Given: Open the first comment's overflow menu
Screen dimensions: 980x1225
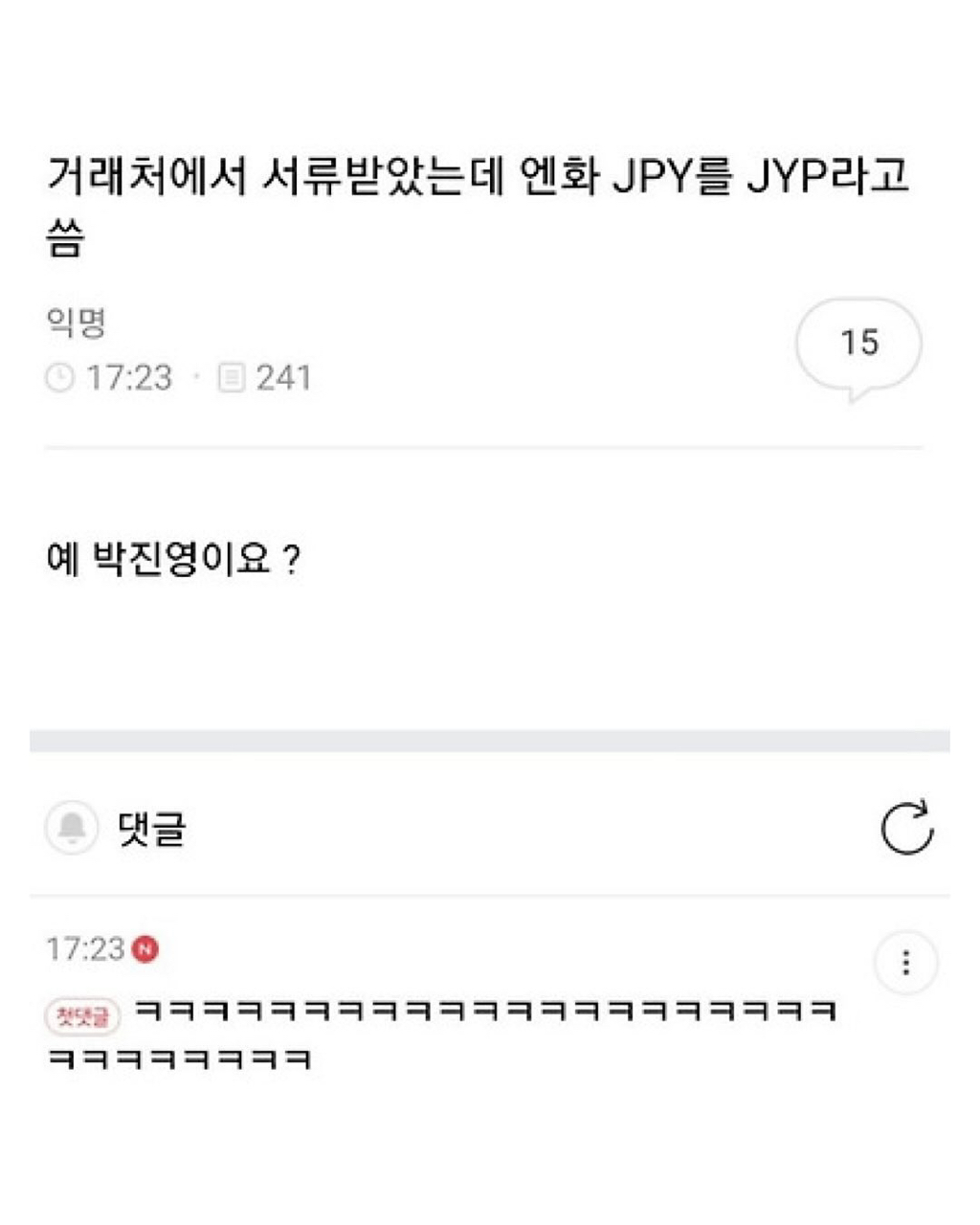Looking at the screenshot, I should 905,962.
